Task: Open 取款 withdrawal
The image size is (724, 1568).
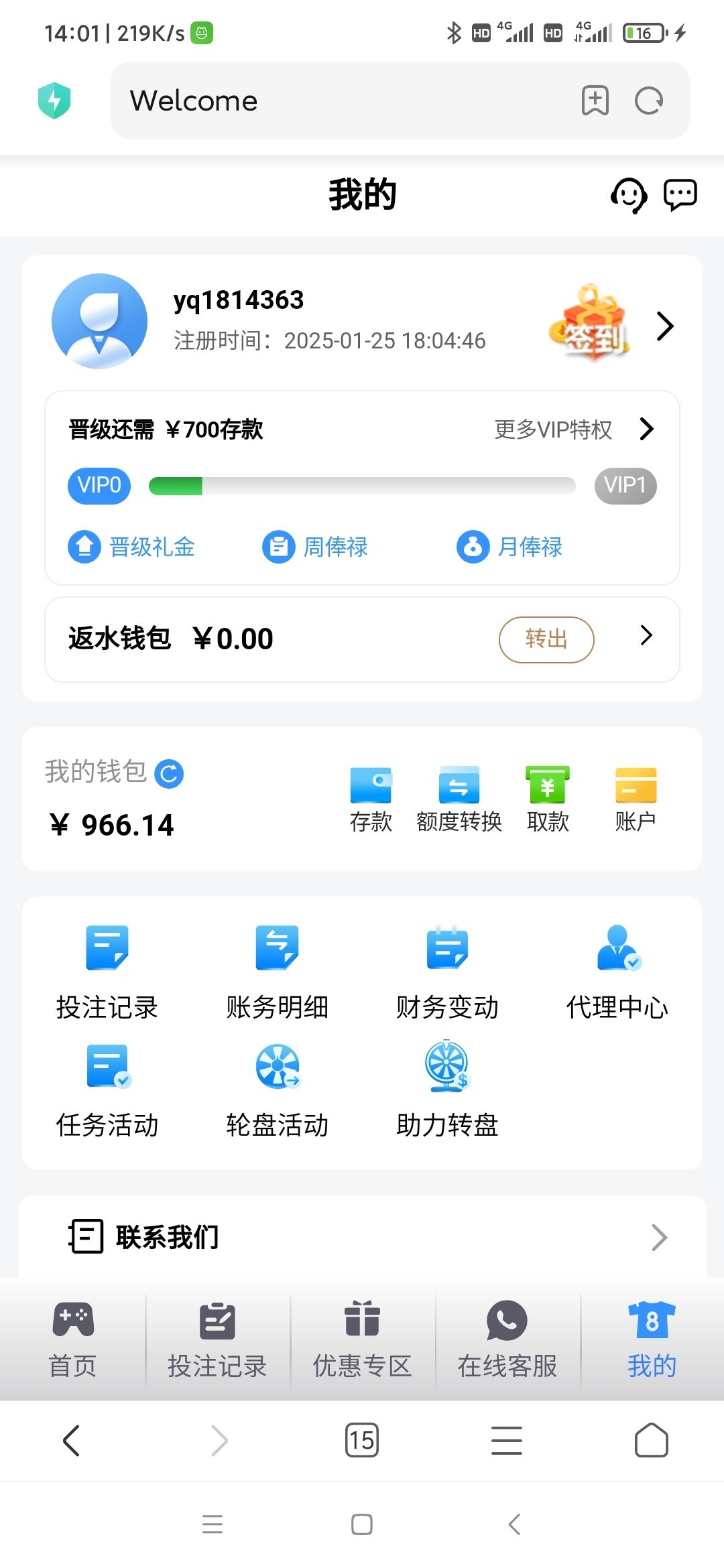Action: (548, 799)
